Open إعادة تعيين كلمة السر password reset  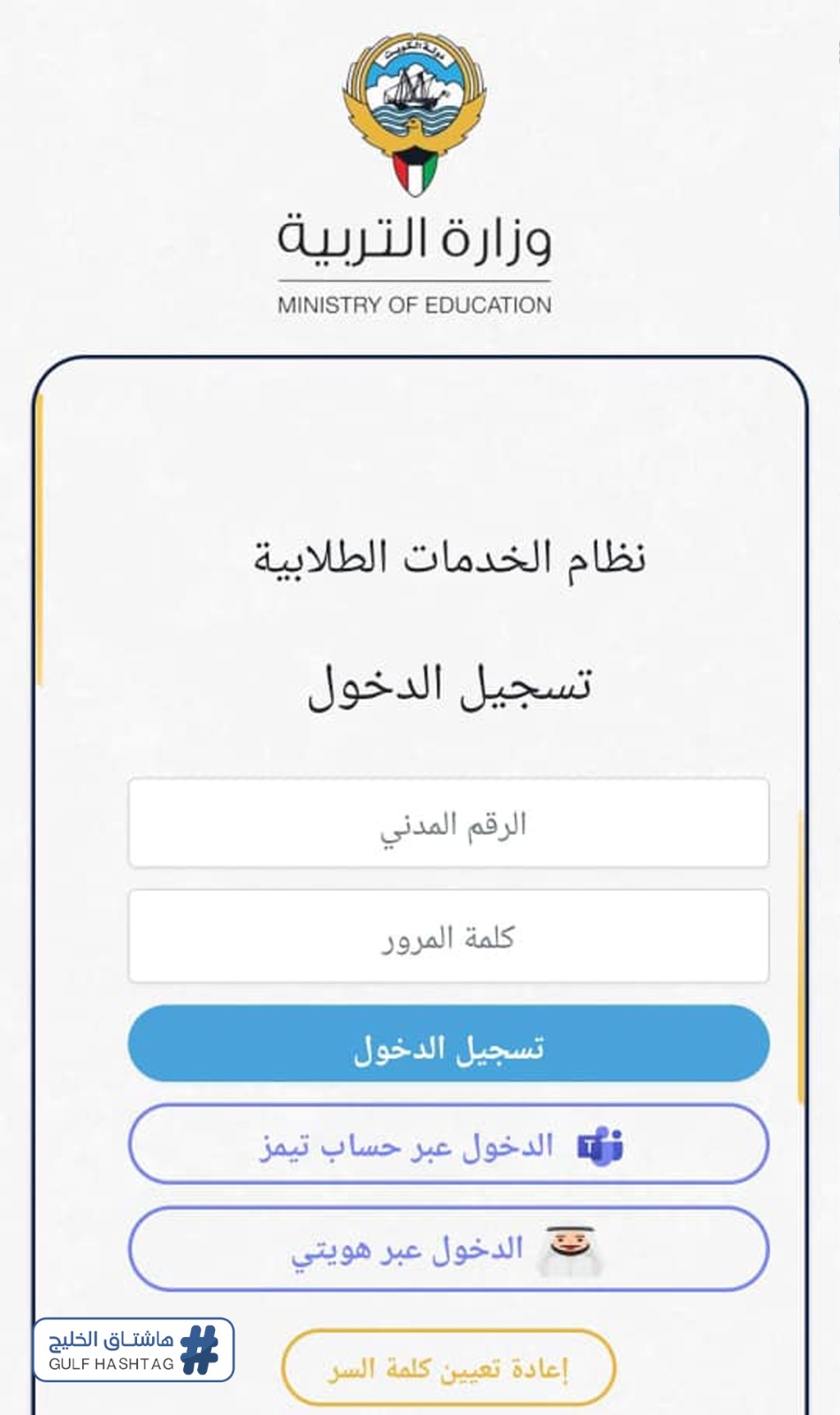(448, 1368)
